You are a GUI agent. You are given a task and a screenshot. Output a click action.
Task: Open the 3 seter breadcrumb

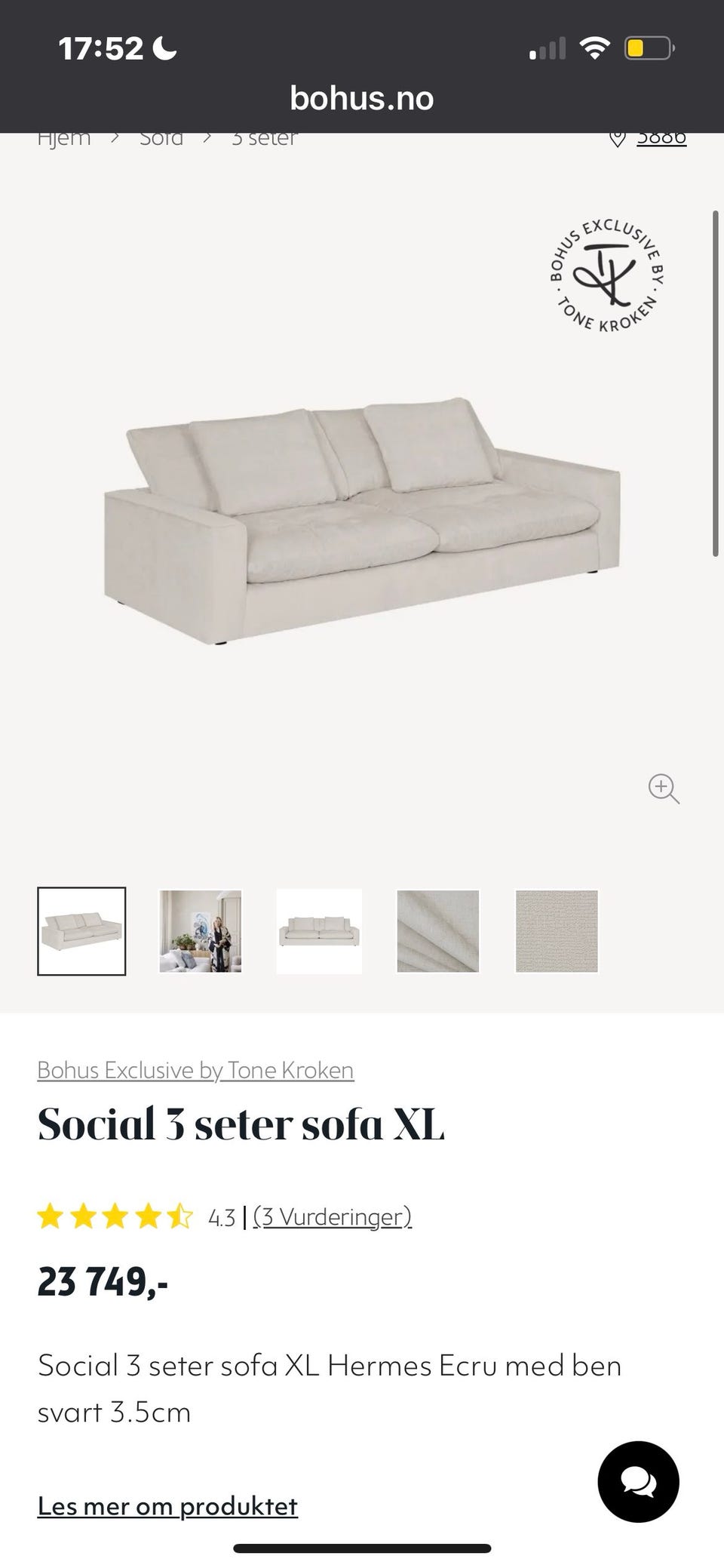(265, 139)
